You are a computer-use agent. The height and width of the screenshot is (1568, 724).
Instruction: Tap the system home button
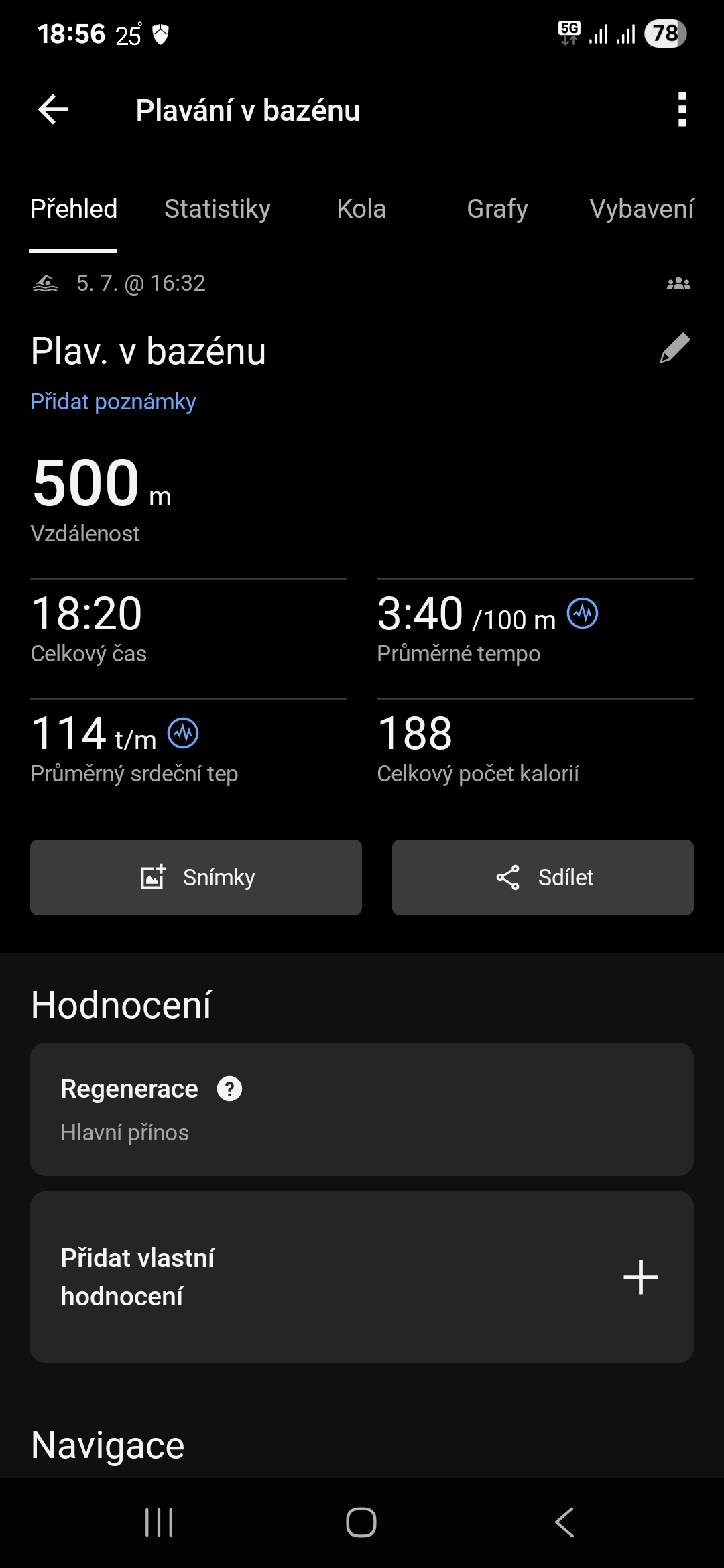361,1522
